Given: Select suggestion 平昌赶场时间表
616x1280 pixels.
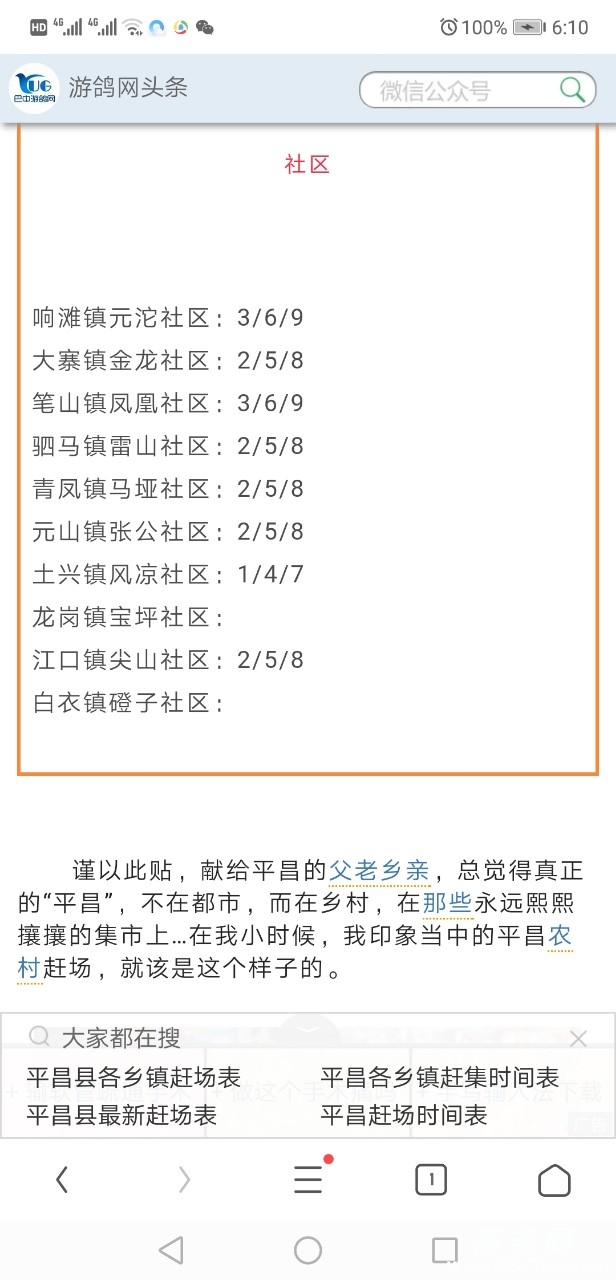Looking at the screenshot, I should [x=403, y=1115].
